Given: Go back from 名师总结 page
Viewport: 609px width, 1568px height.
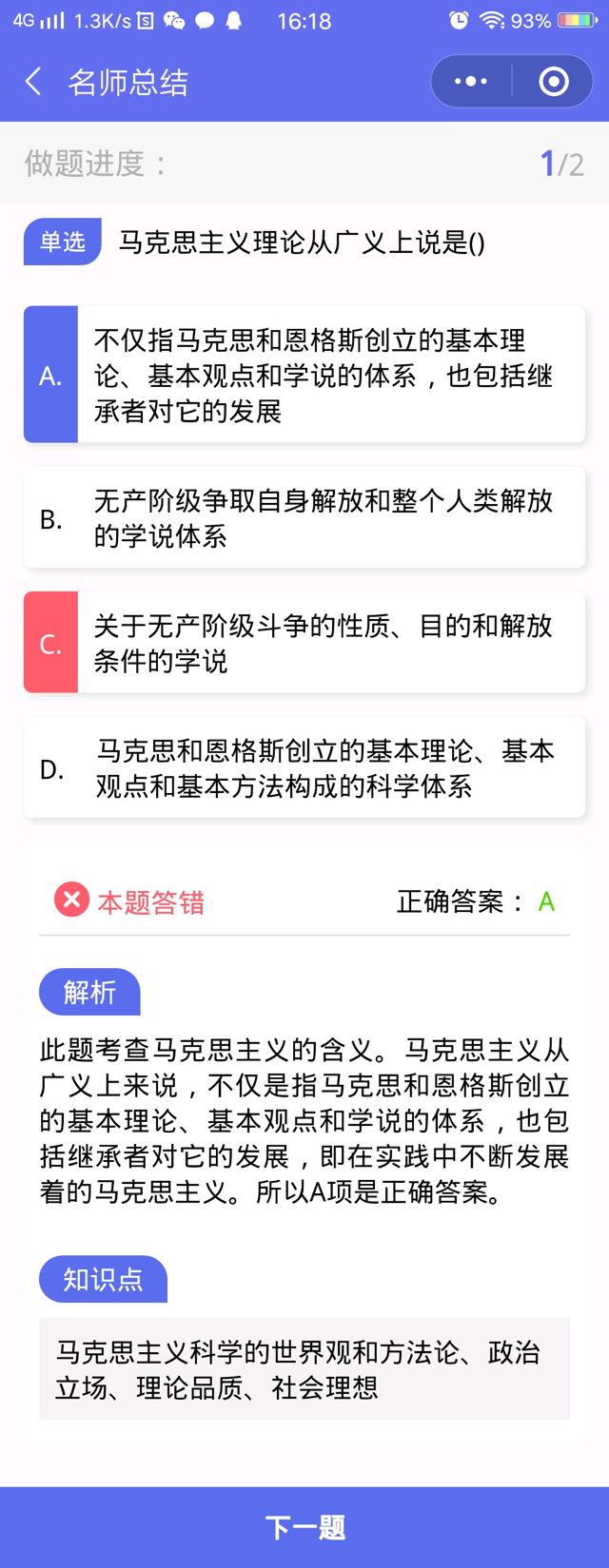Looking at the screenshot, I should point(34,82).
